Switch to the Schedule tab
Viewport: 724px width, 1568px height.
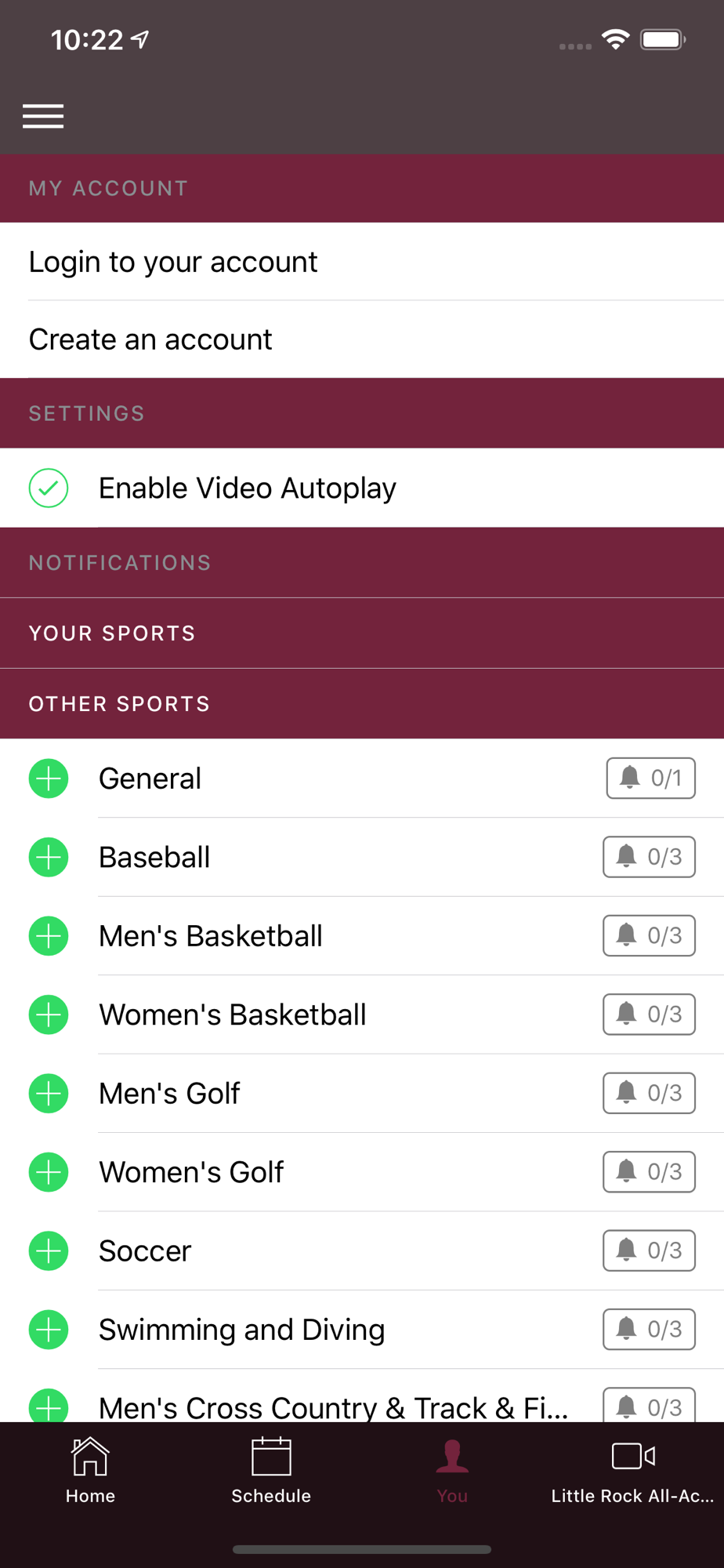271,1470
